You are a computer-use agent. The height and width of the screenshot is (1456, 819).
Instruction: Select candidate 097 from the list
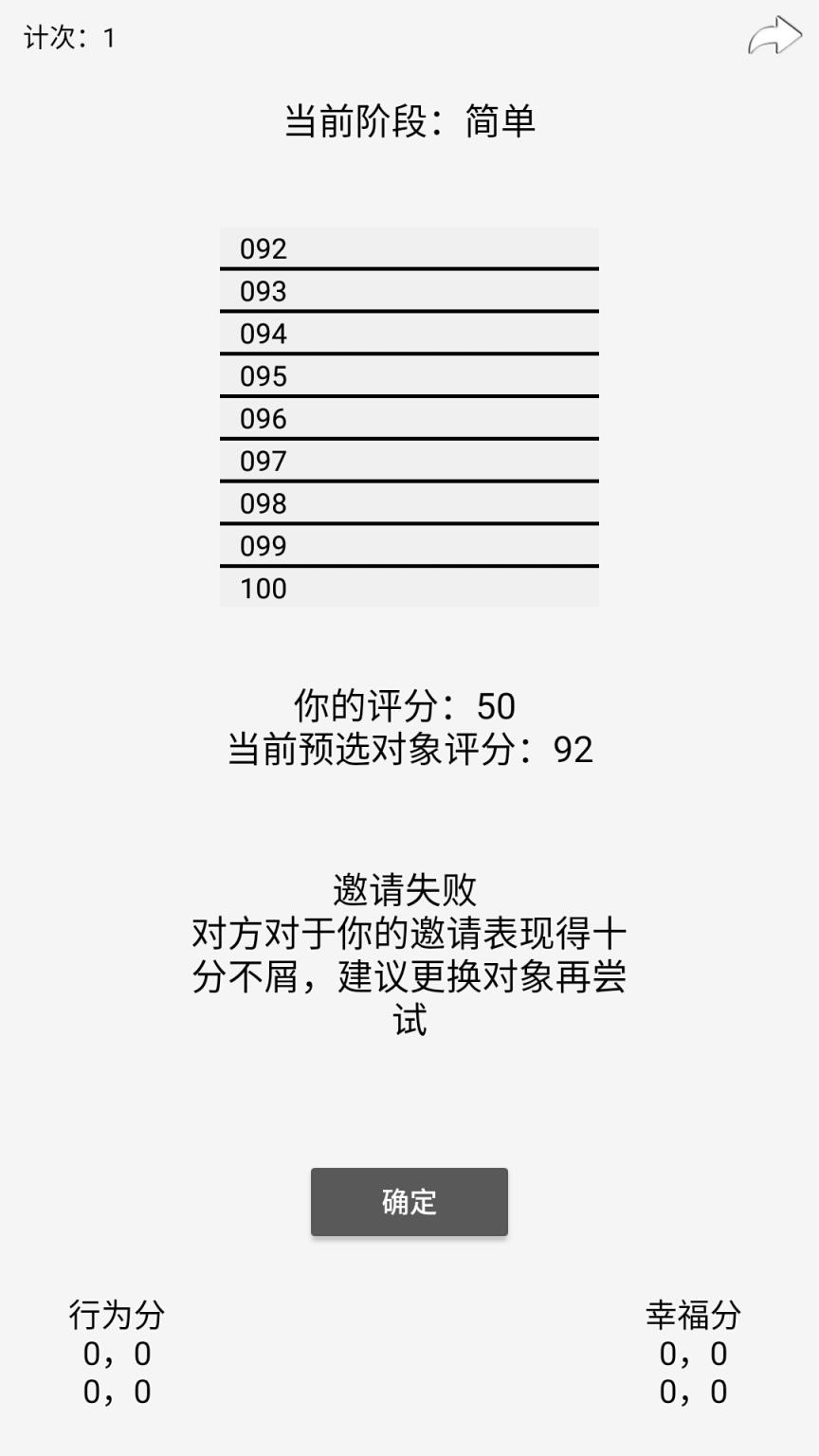click(409, 462)
